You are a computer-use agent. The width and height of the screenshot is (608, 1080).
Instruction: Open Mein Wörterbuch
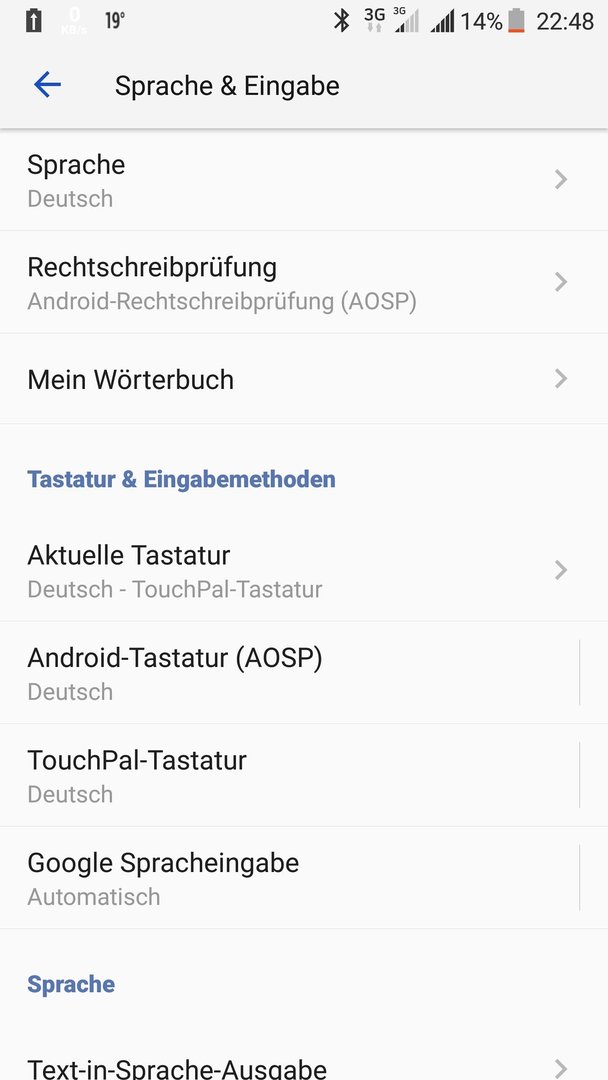[x=304, y=379]
